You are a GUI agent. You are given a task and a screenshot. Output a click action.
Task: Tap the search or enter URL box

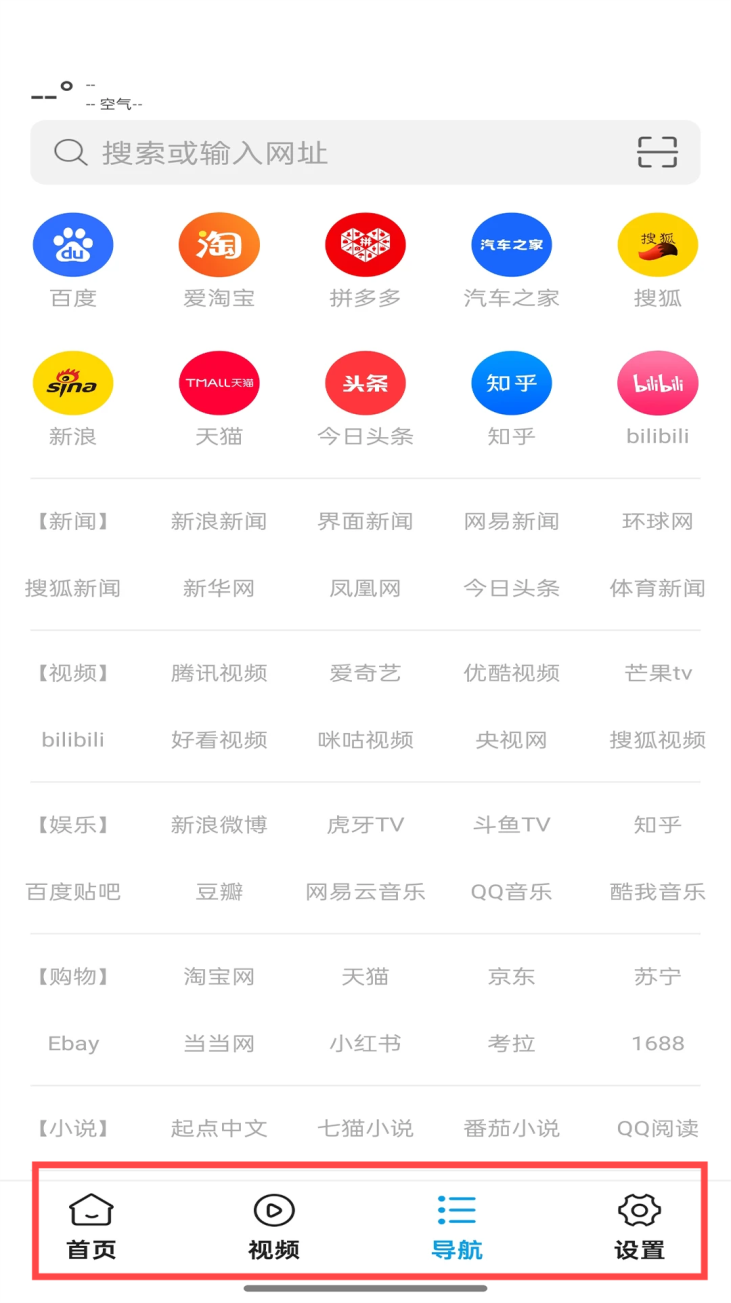[330, 153]
